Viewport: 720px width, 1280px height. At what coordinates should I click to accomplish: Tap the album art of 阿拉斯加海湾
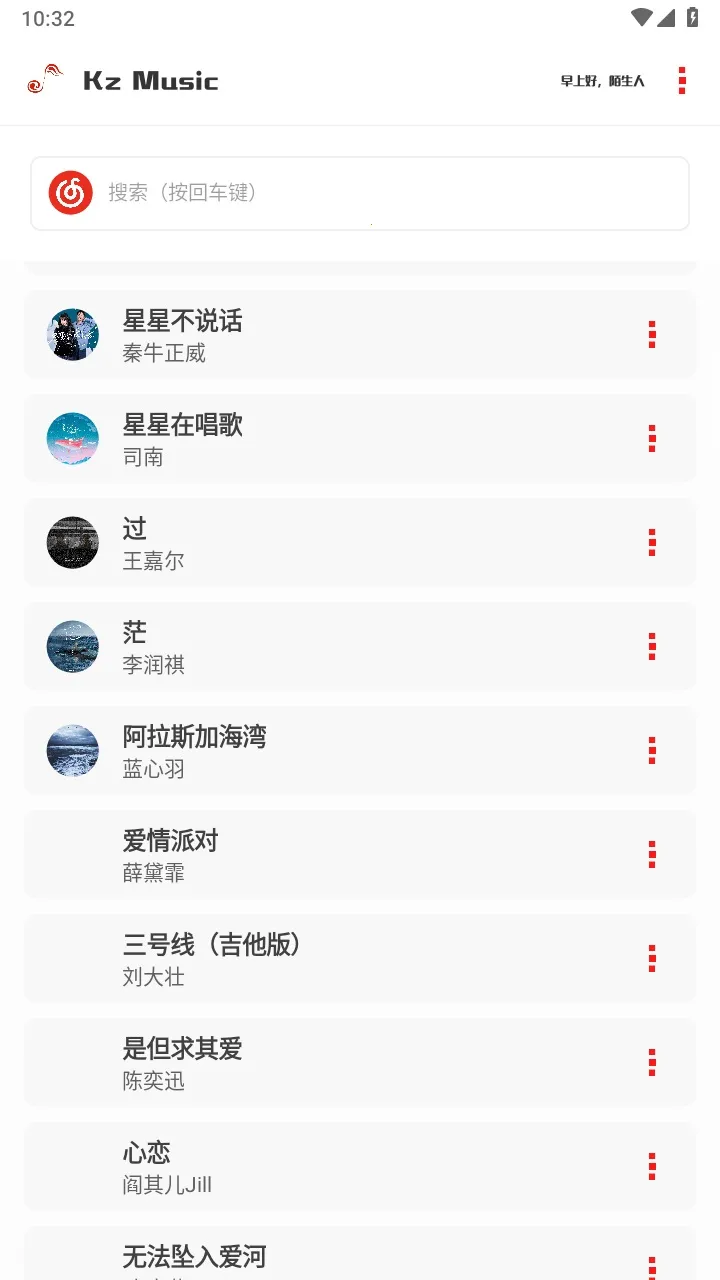[x=72, y=750]
